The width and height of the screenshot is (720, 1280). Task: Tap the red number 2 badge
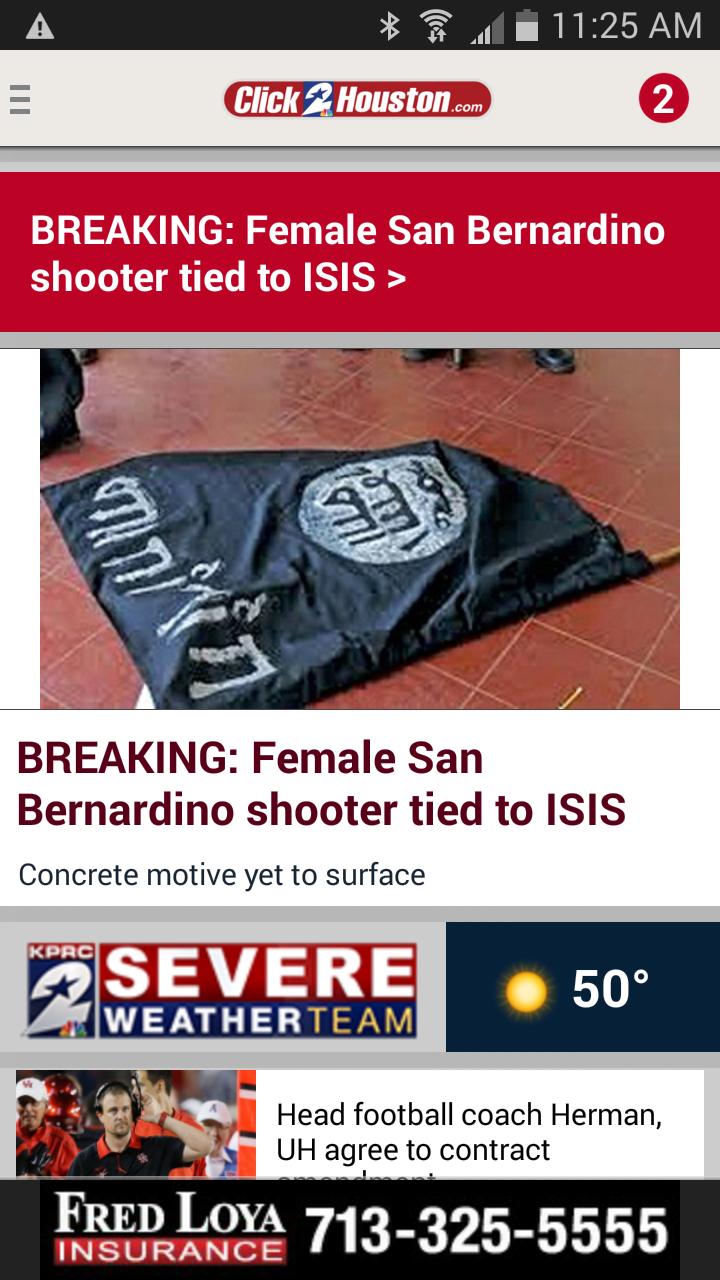[664, 99]
